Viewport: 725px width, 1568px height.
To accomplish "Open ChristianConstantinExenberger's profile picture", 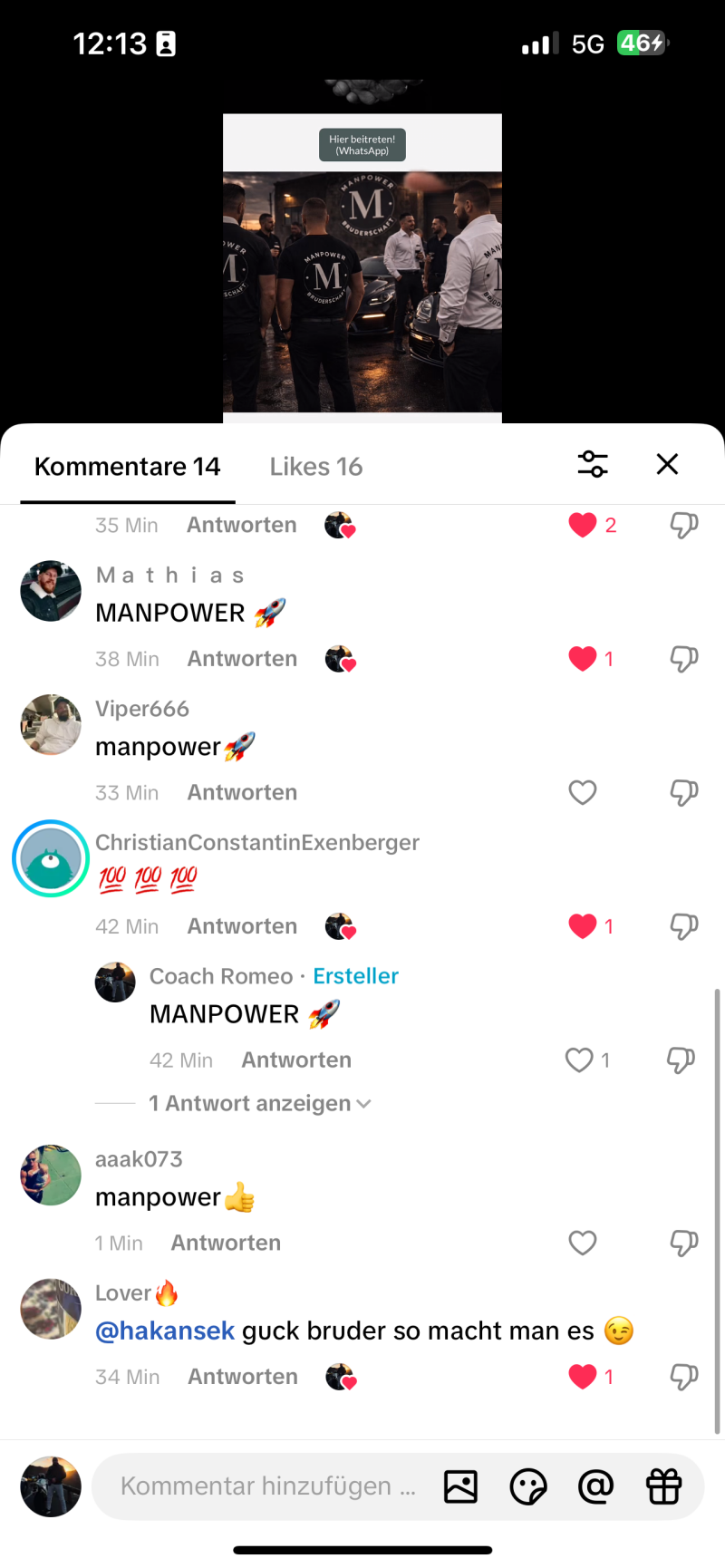I will [x=51, y=858].
